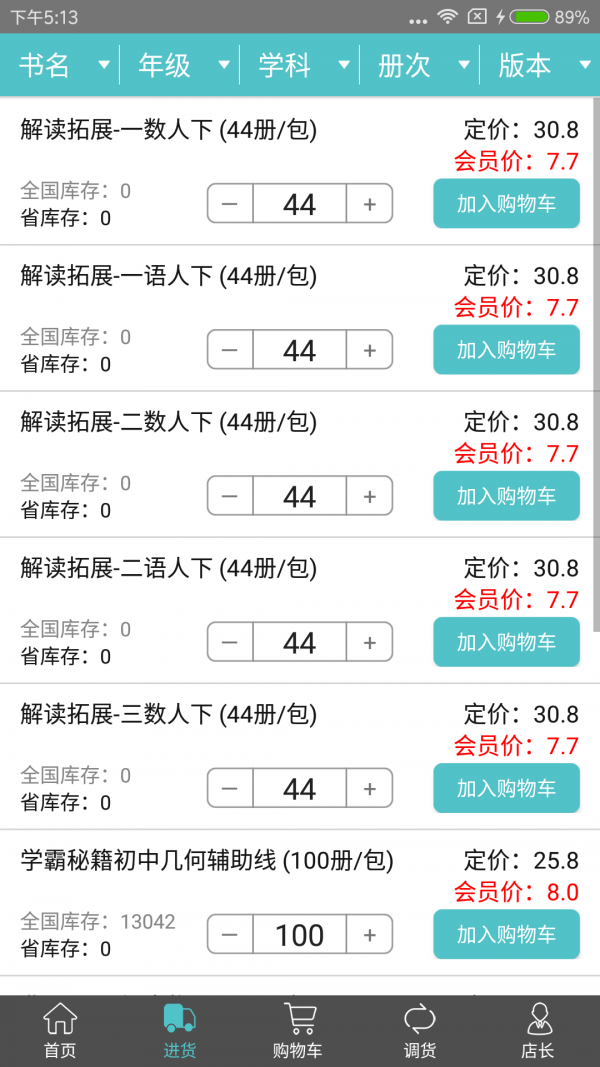Decrease quantity for 解读拓展-一数人下
The width and height of the screenshot is (600, 1067).
[x=230, y=204]
